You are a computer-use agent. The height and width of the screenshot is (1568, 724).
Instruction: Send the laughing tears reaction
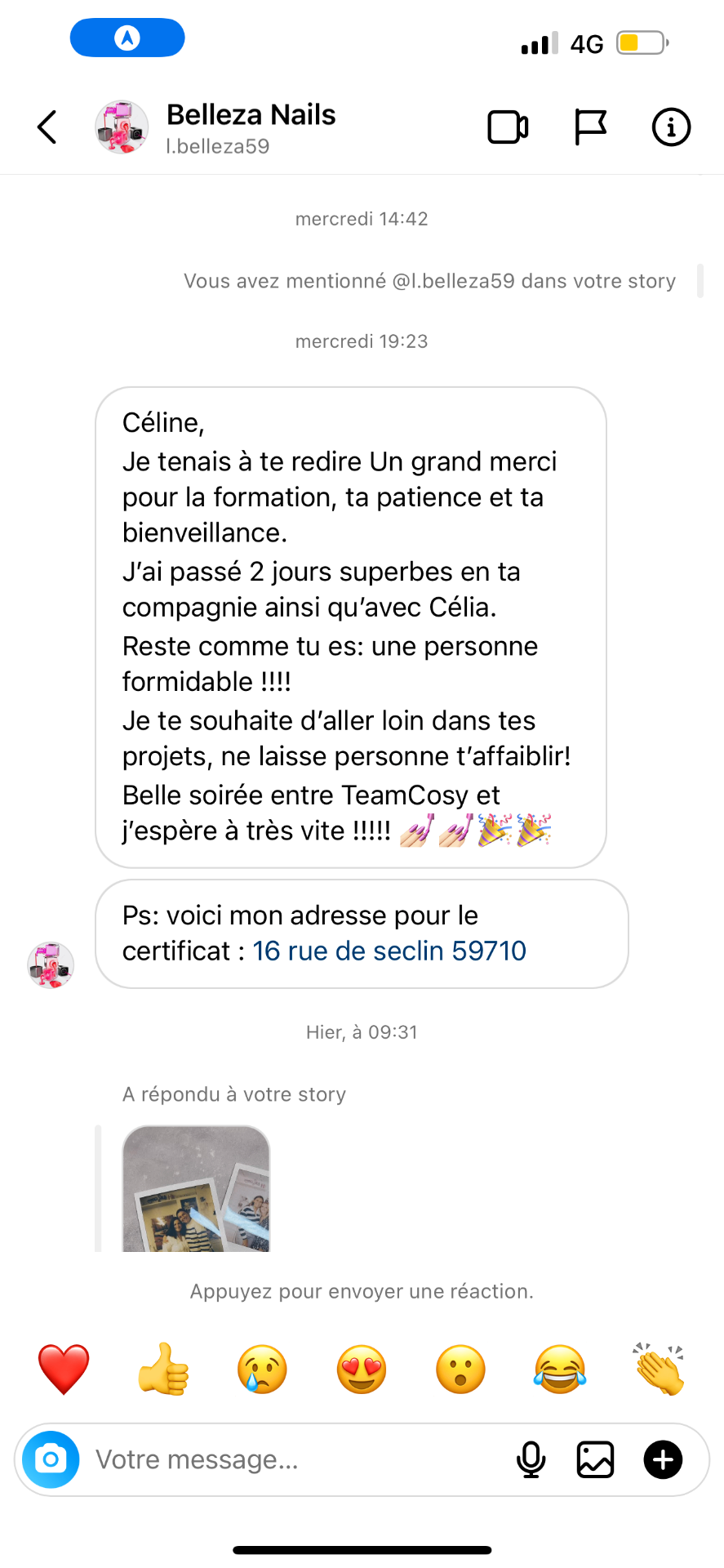[560, 1370]
